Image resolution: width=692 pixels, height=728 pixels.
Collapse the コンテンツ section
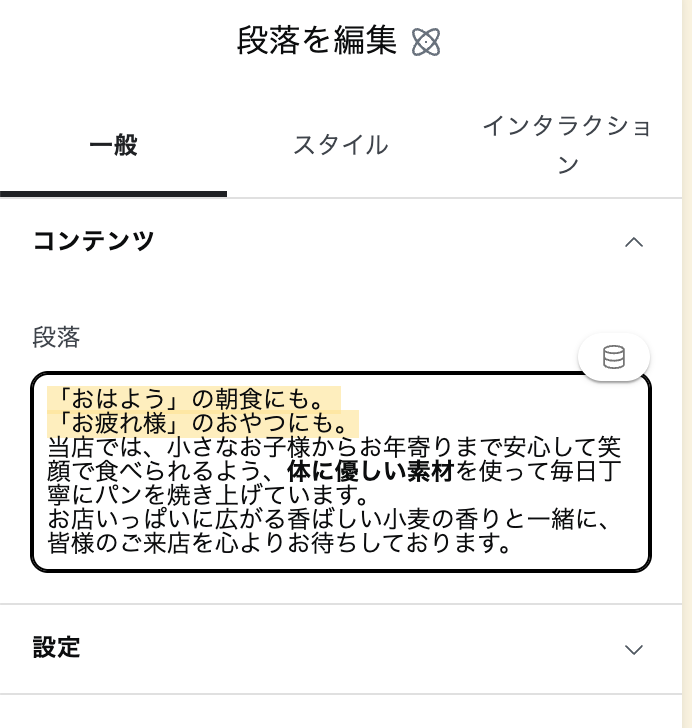click(x=633, y=242)
